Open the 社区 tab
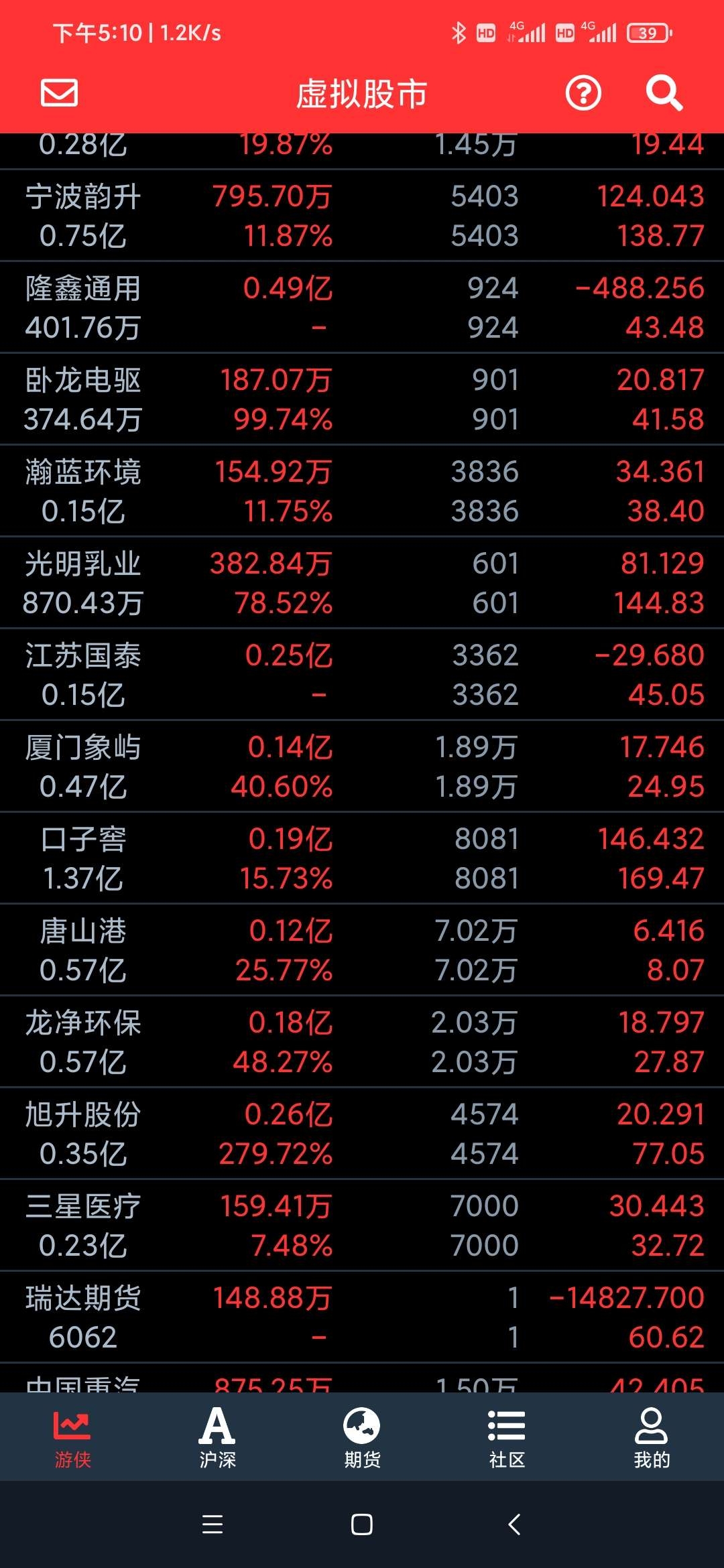The height and width of the screenshot is (1568, 724). 507,1437
